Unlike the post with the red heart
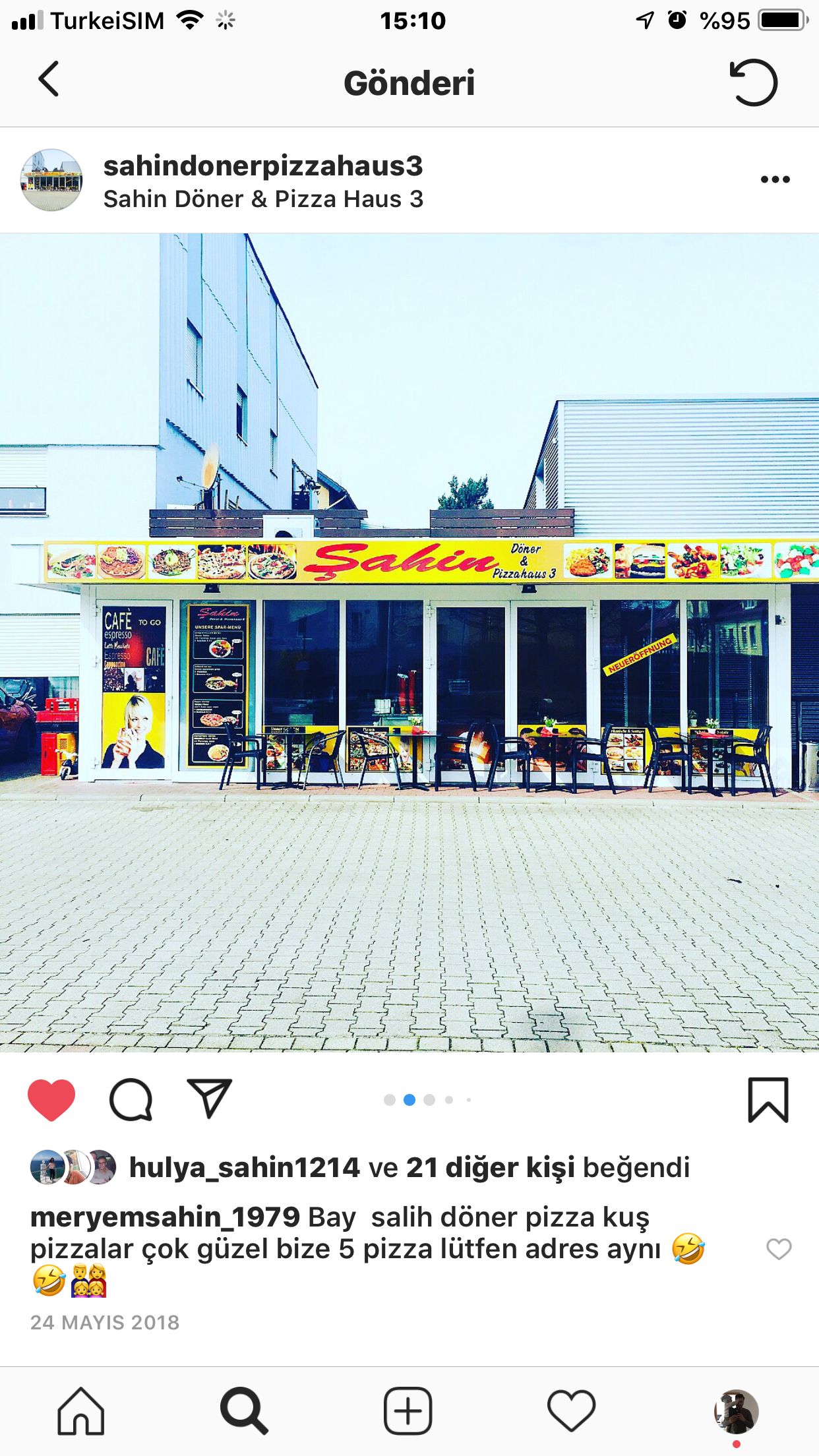Viewport: 819px width, 1456px height. coord(51,1100)
